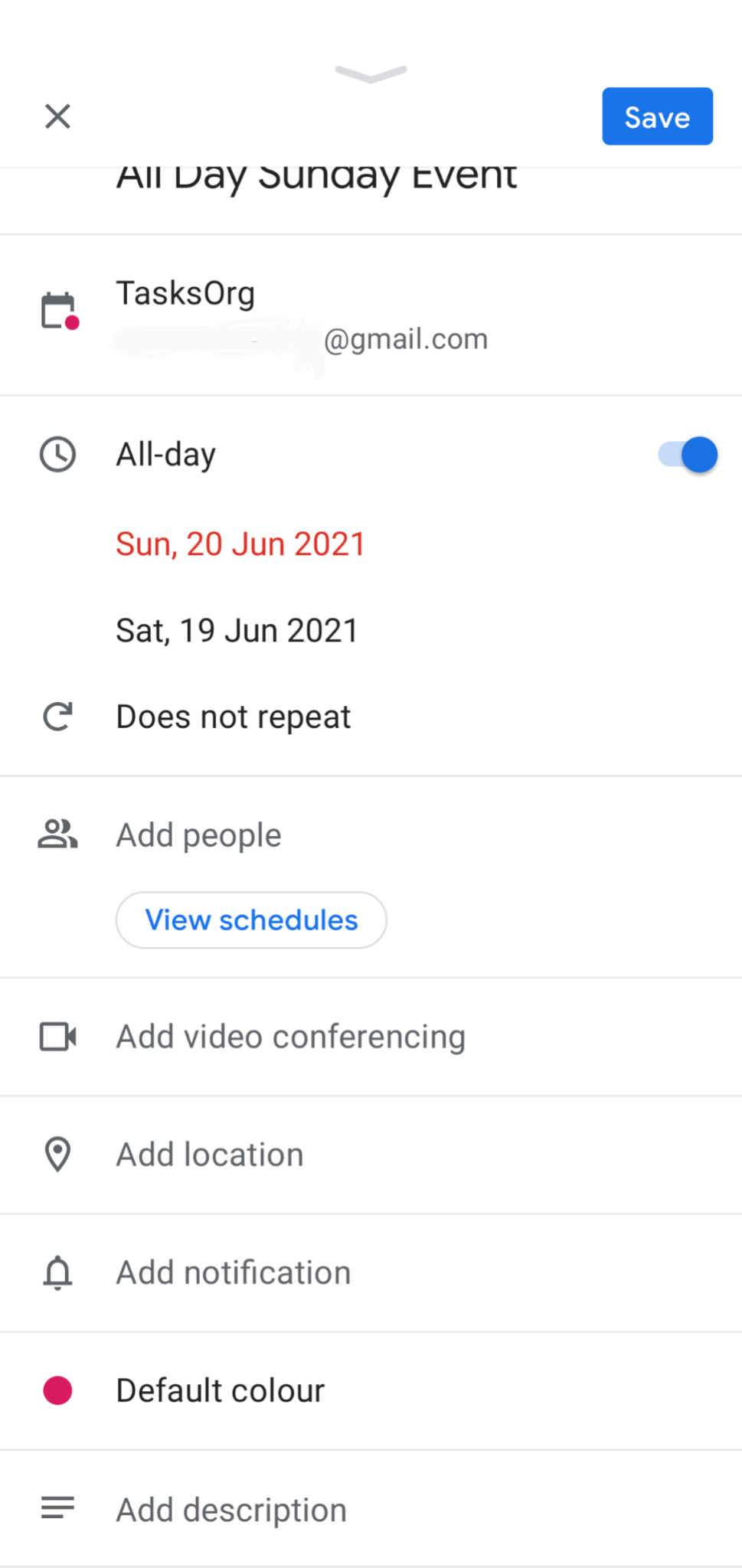
Task: Click the video camera icon
Action: click(57, 1036)
